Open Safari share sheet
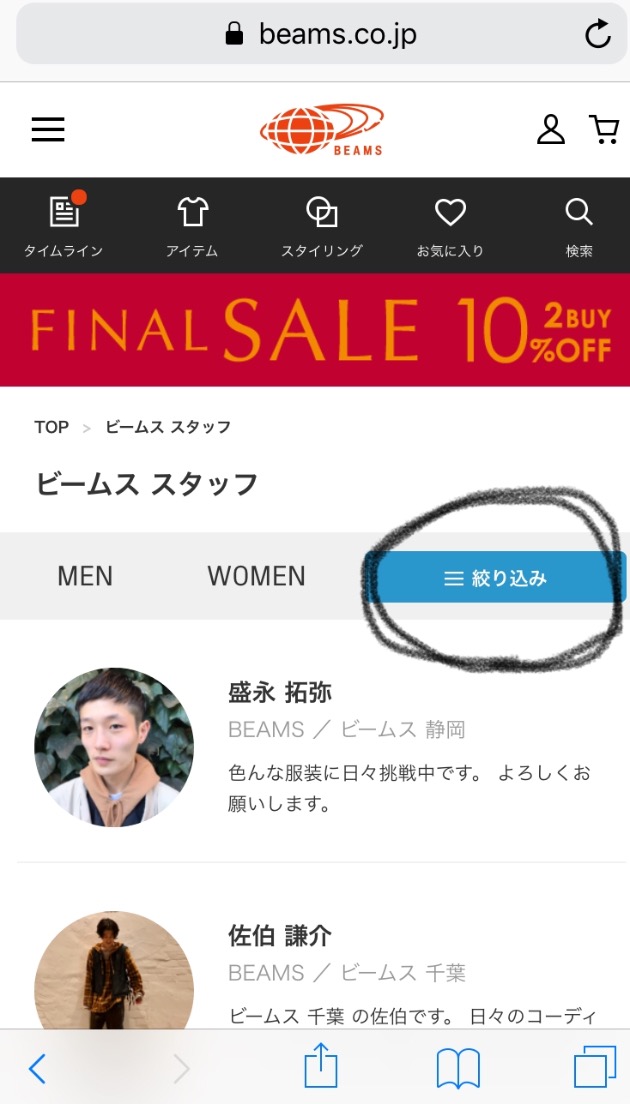Image resolution: width=630 pixels, height=1104 pixels. pyautogui.click(x=322, y=1067)
